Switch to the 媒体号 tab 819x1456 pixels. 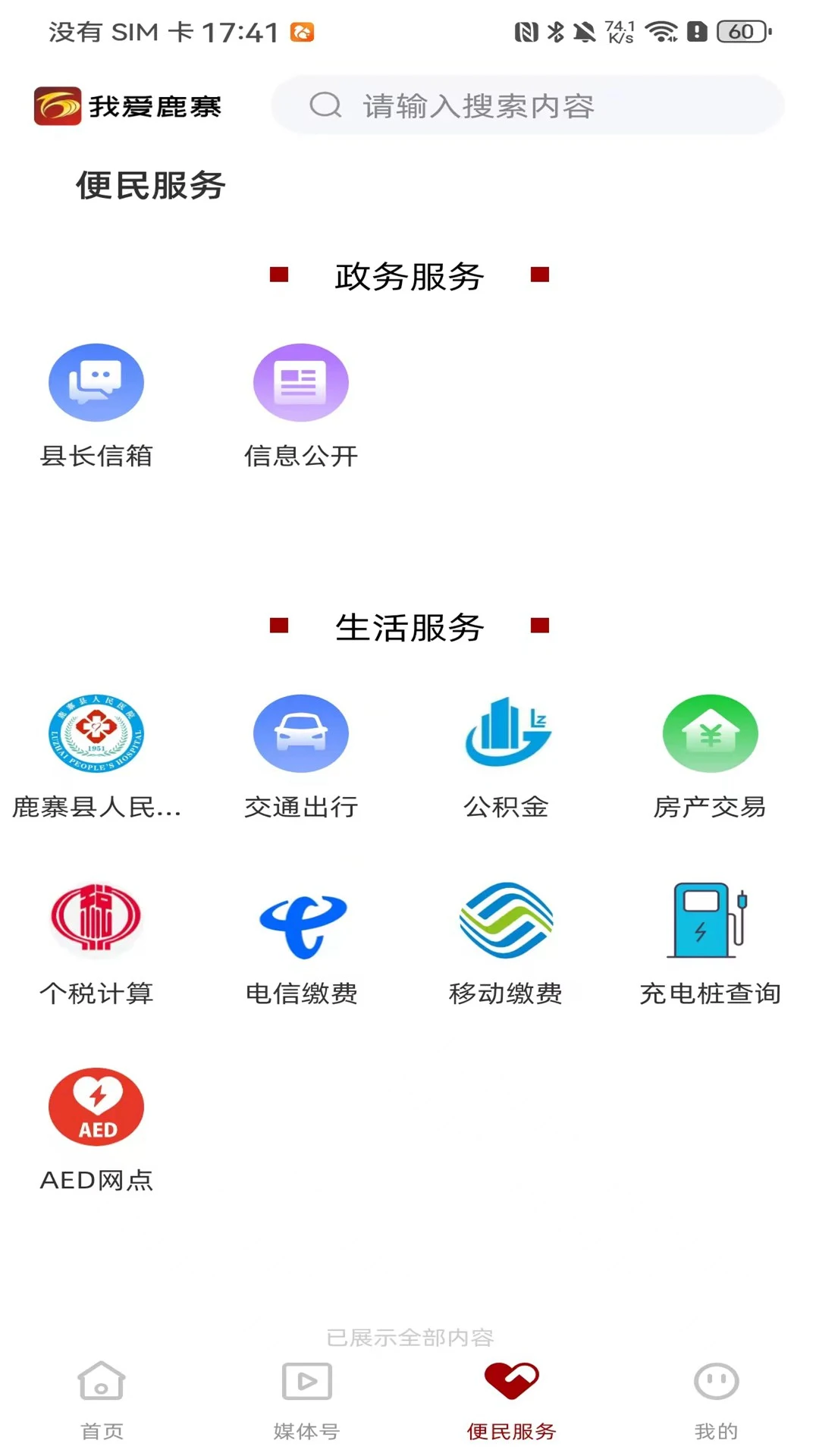pyautogui.click(x=306, y=1398)
